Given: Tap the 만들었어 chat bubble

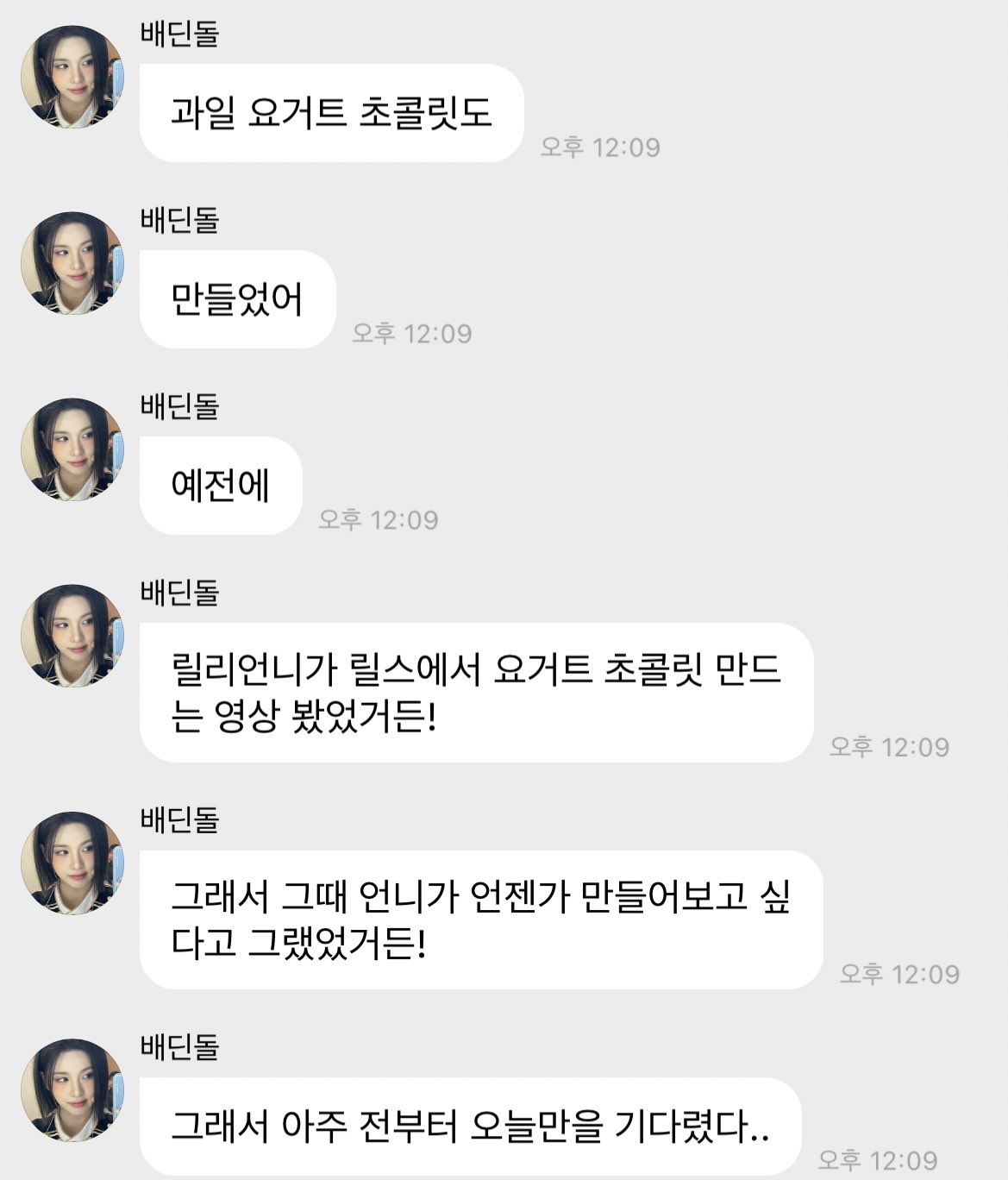Looking at the screenshot, I should pos(238,299).
